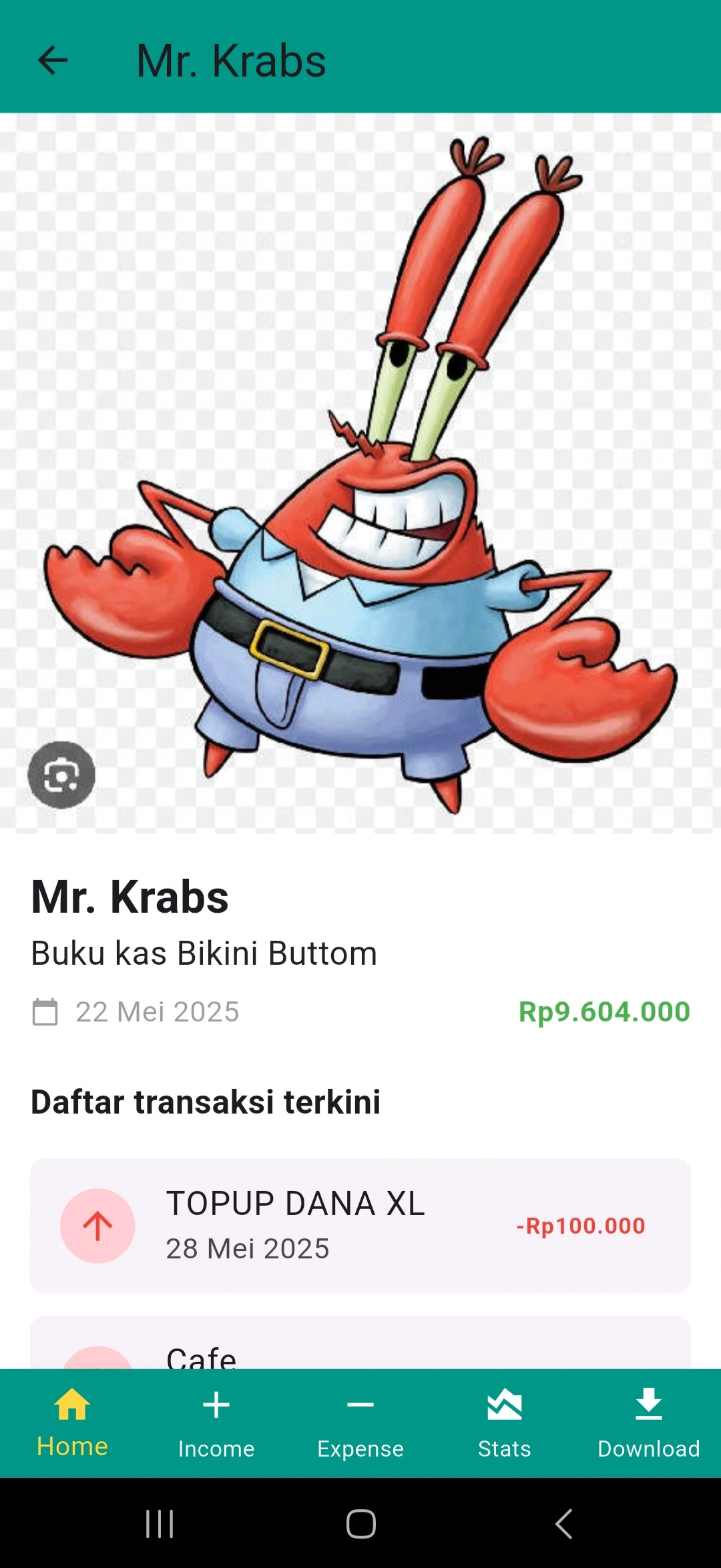Switch to the Home tab
This screenshot has height=1568, width=721.
pyautogui.click(x=72, y=1423)
